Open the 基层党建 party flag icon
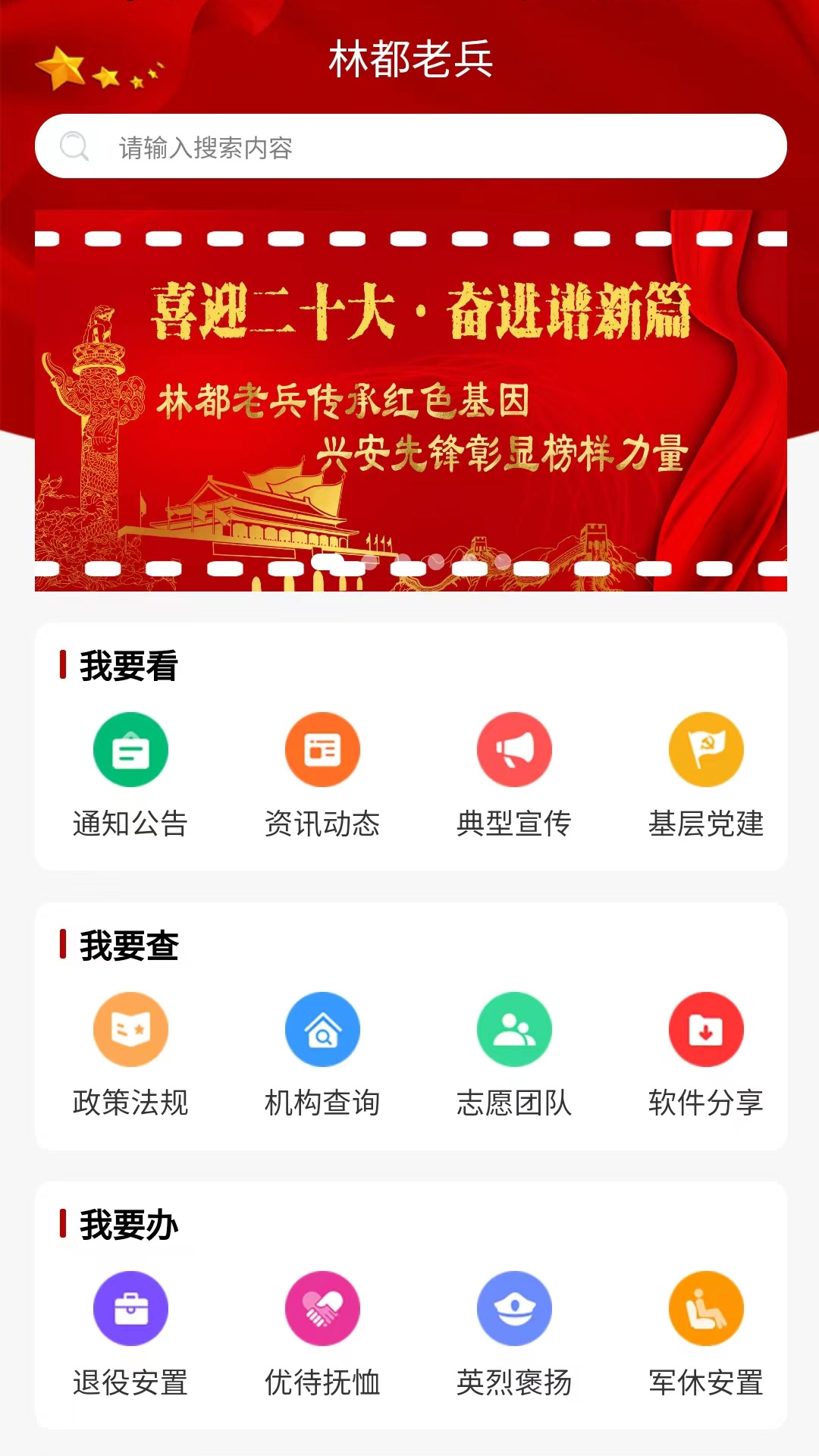The width and height of the screenshot is (819, 1456). (705, 749)
